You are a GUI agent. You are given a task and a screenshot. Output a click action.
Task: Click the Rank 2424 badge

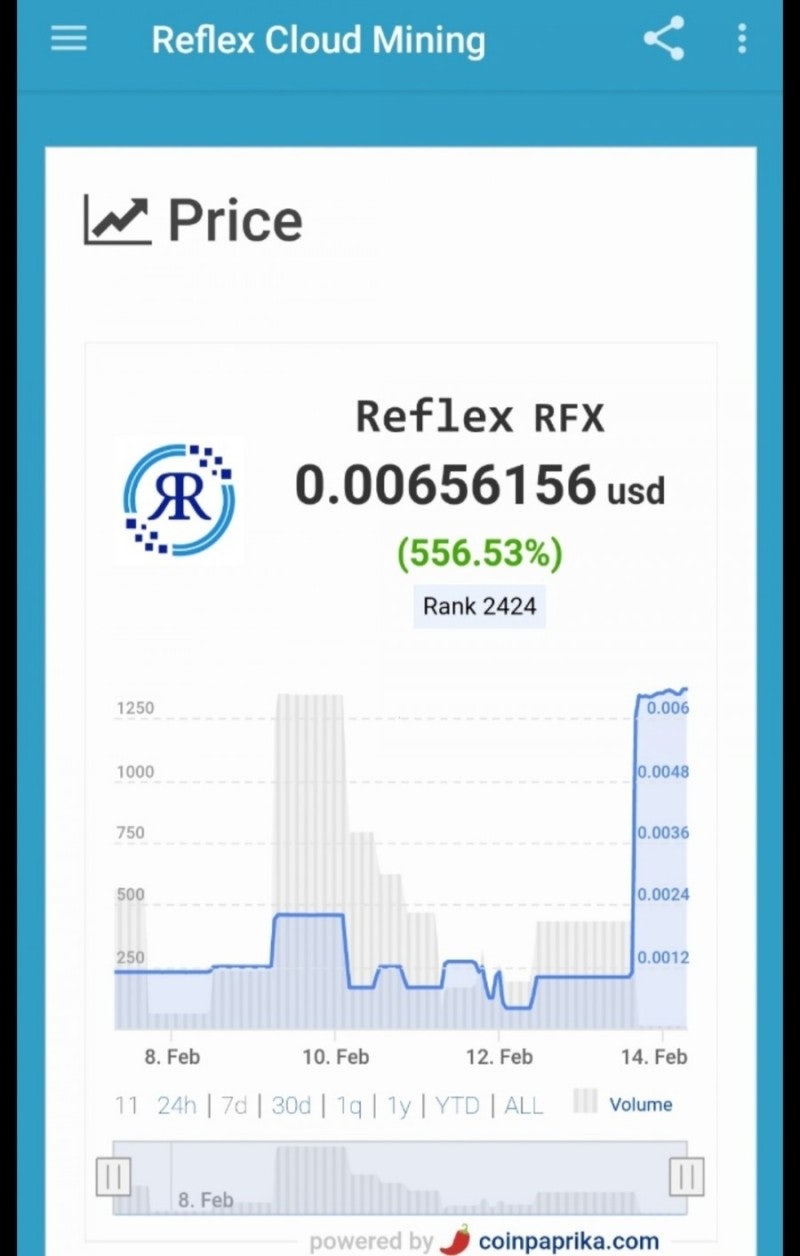(x=479, y=606)
